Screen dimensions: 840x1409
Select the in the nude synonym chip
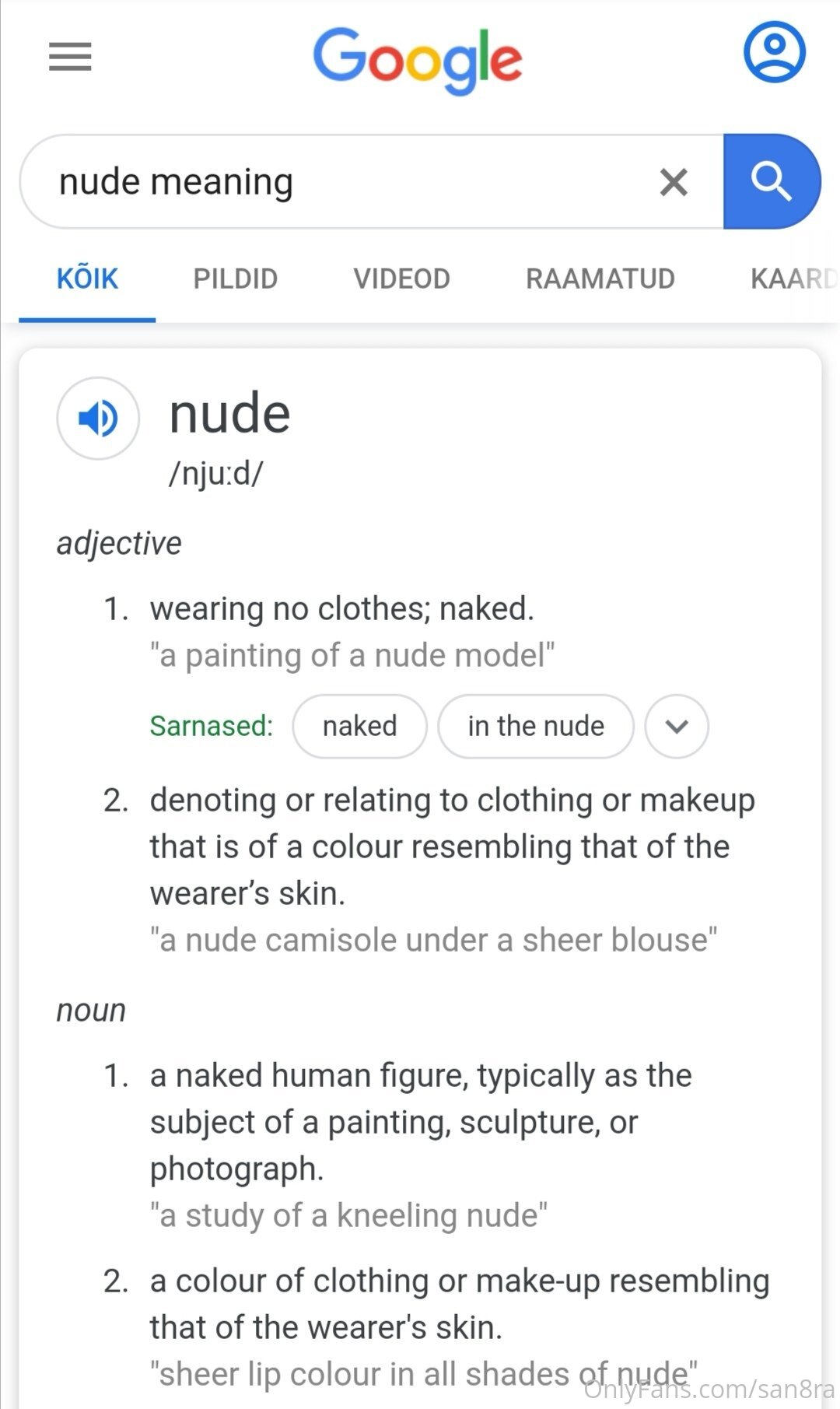(536, 727)
